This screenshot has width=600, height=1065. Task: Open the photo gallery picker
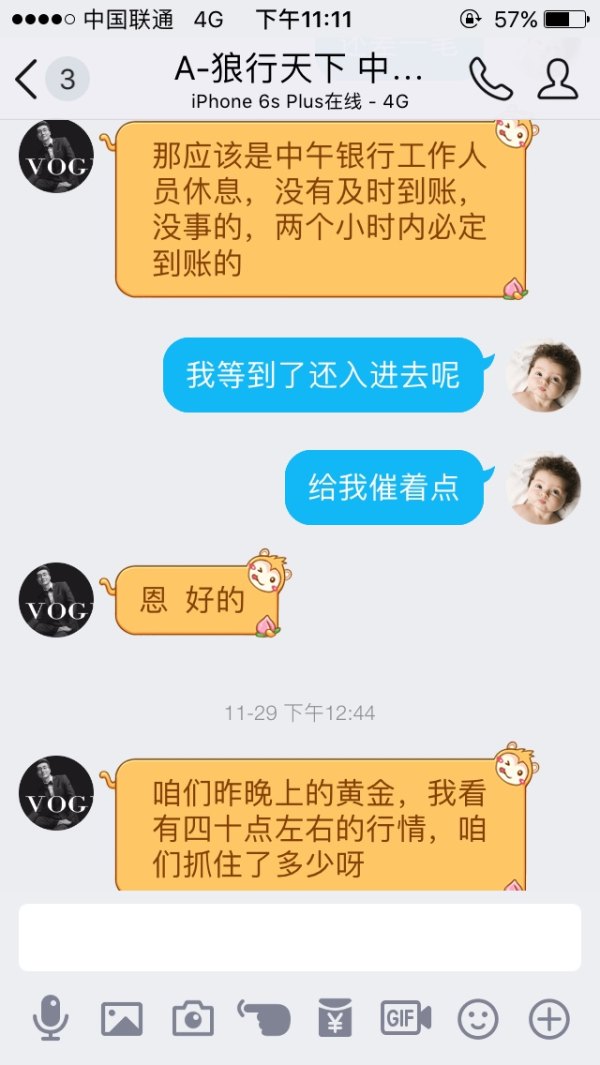(x=122, y=1019)
